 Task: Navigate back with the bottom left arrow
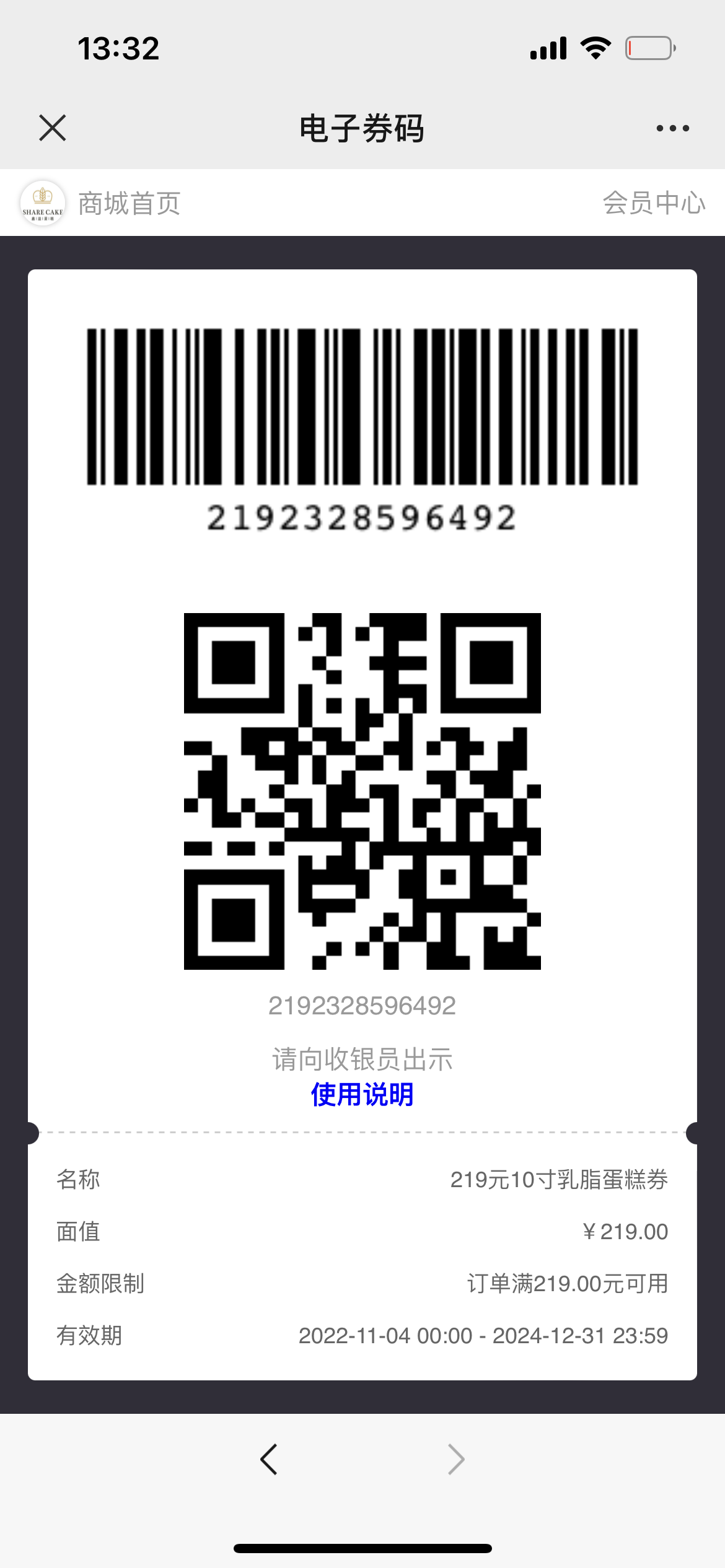click(x=268, y=1460)
